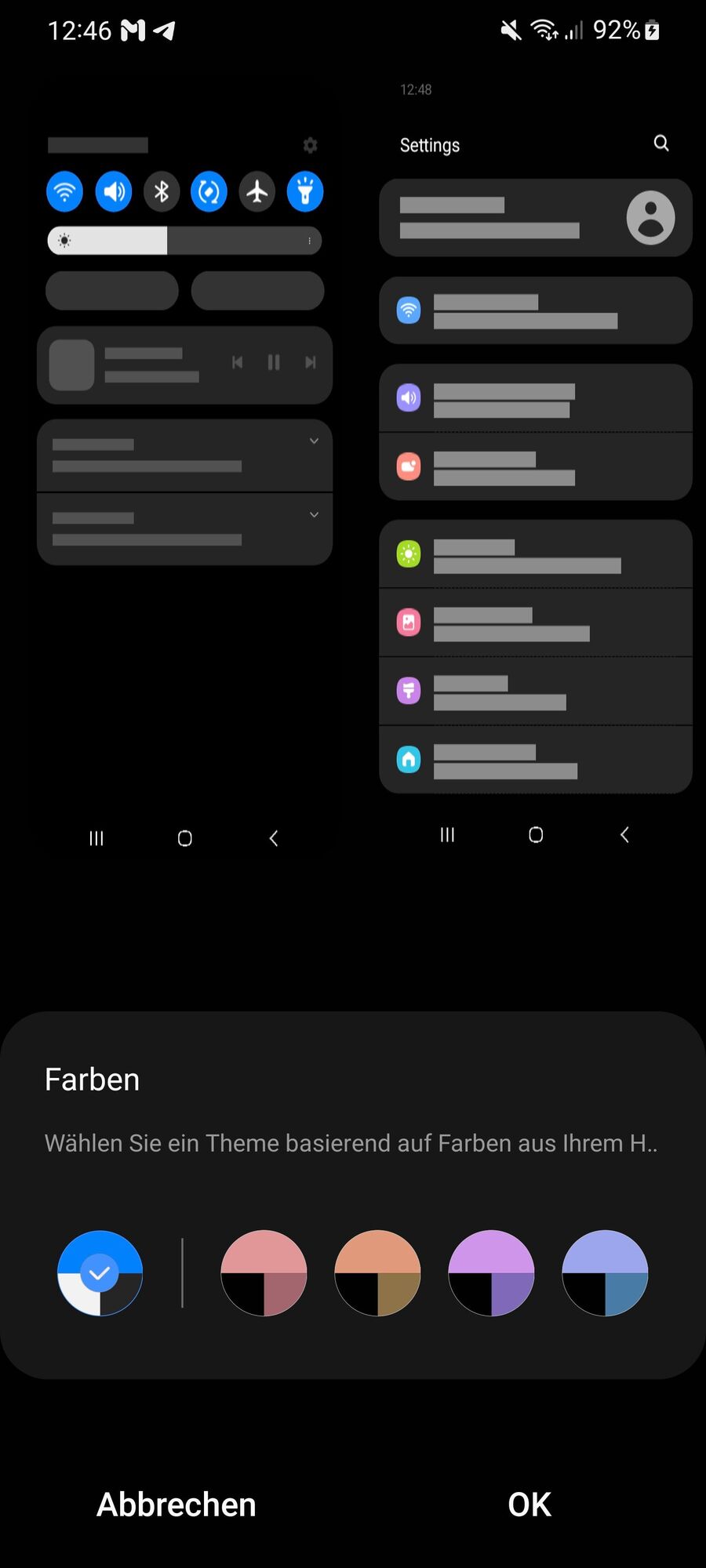Select the purple color palette
The width and height of the screenshot is (706, 1568).
pos(491,1272)
